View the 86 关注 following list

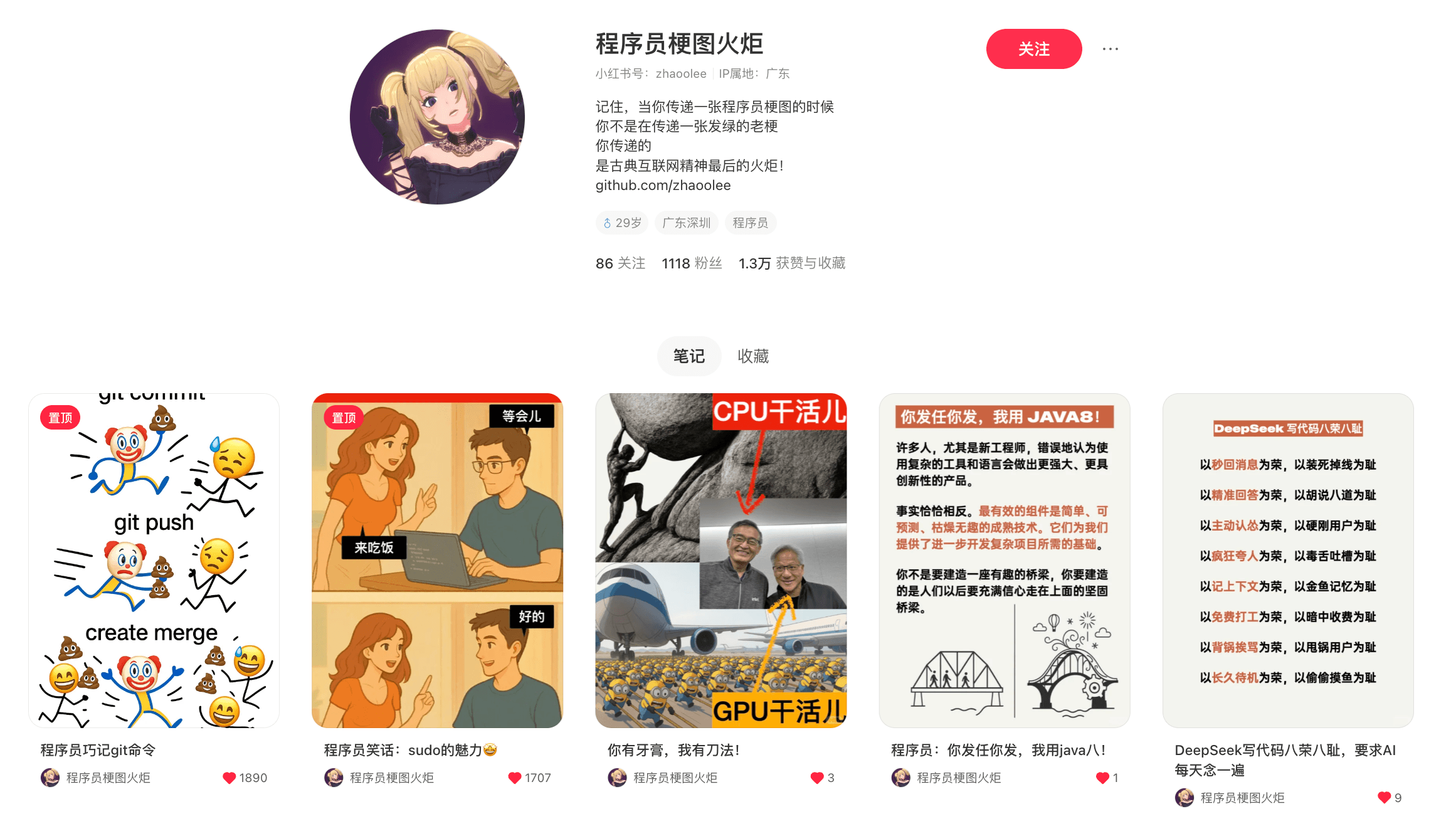(x=620, y=263)
